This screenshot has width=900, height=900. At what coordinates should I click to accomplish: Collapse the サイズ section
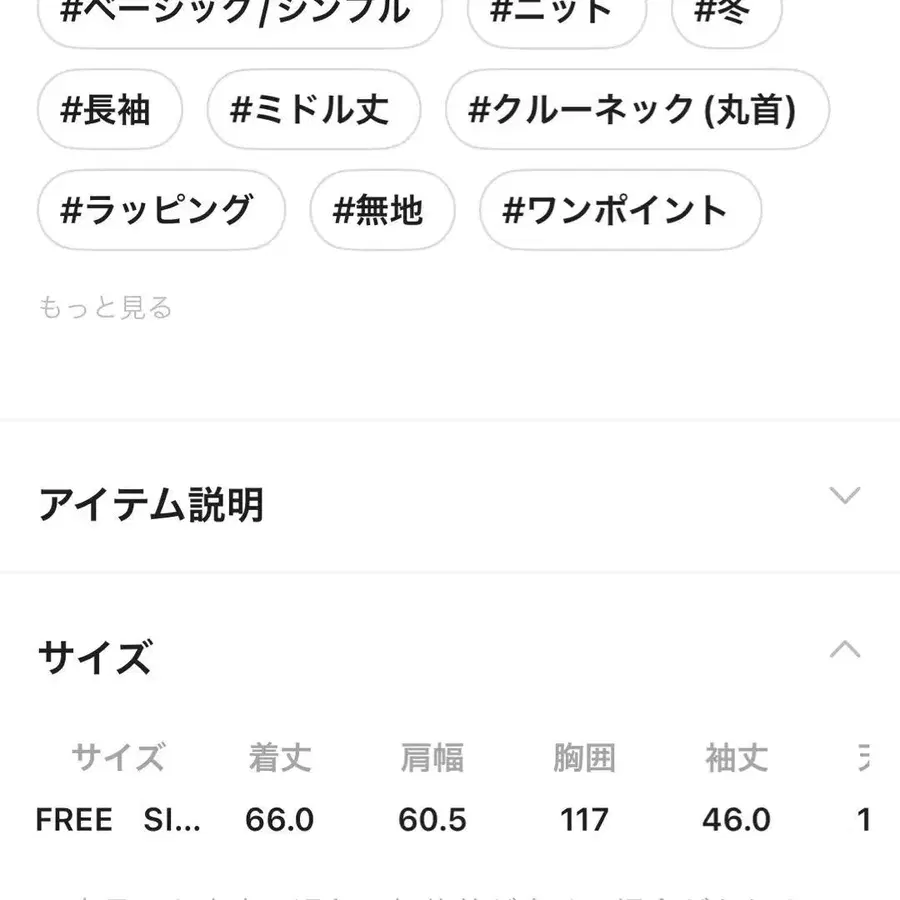845,651
